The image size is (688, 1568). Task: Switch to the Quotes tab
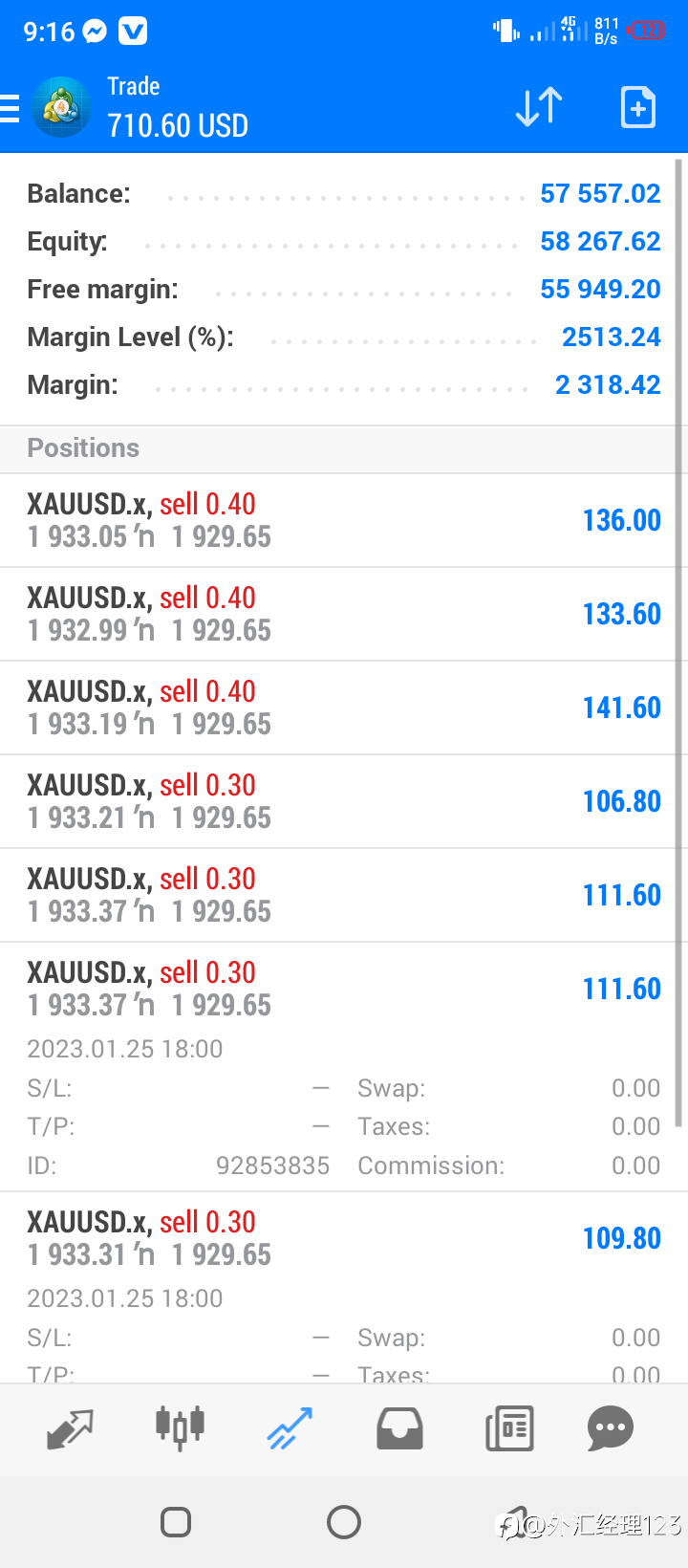click(70, 1429)
